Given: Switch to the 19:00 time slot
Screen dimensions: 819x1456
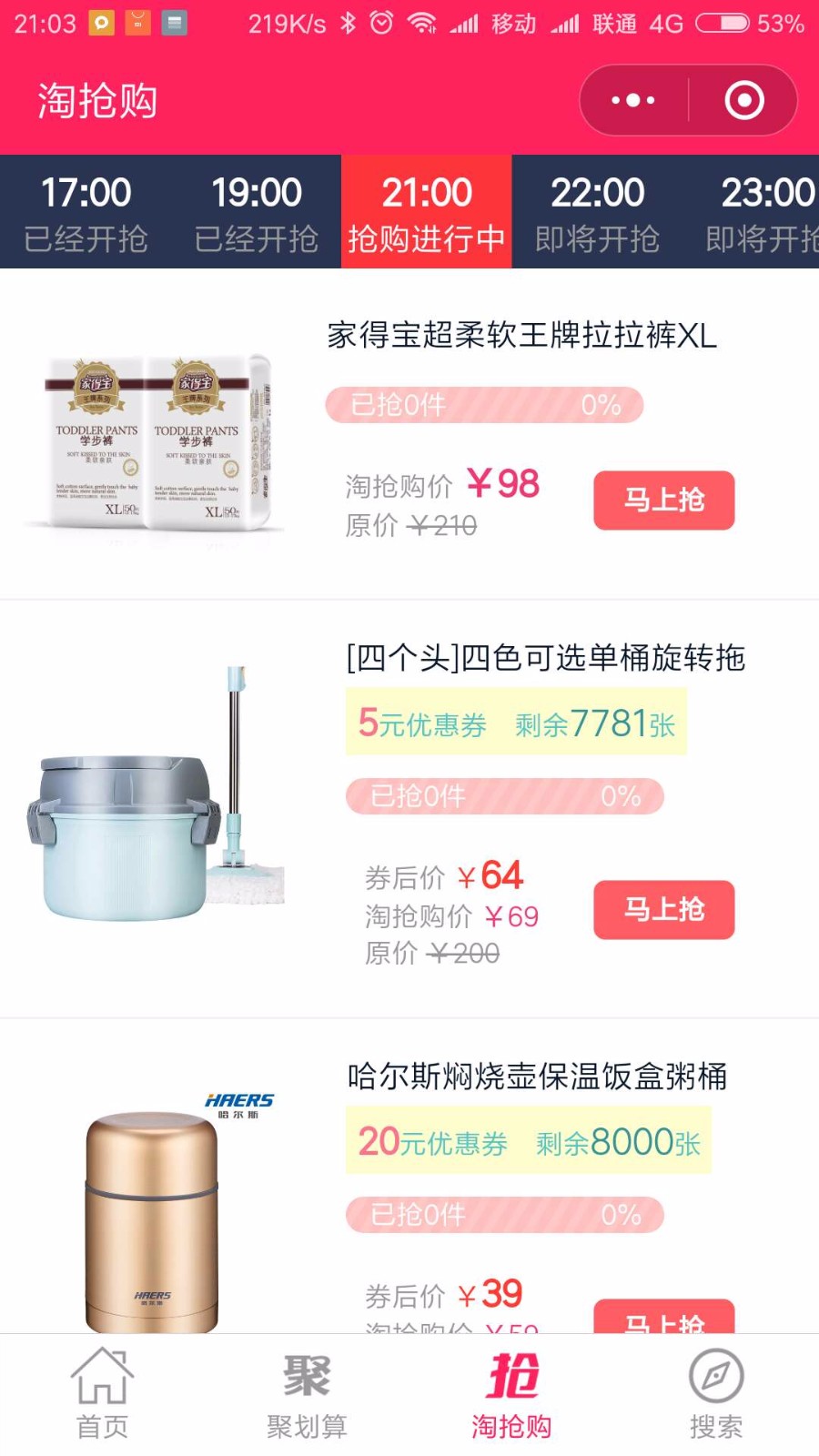Looking at the screenshot, I should tap(256, 212).
